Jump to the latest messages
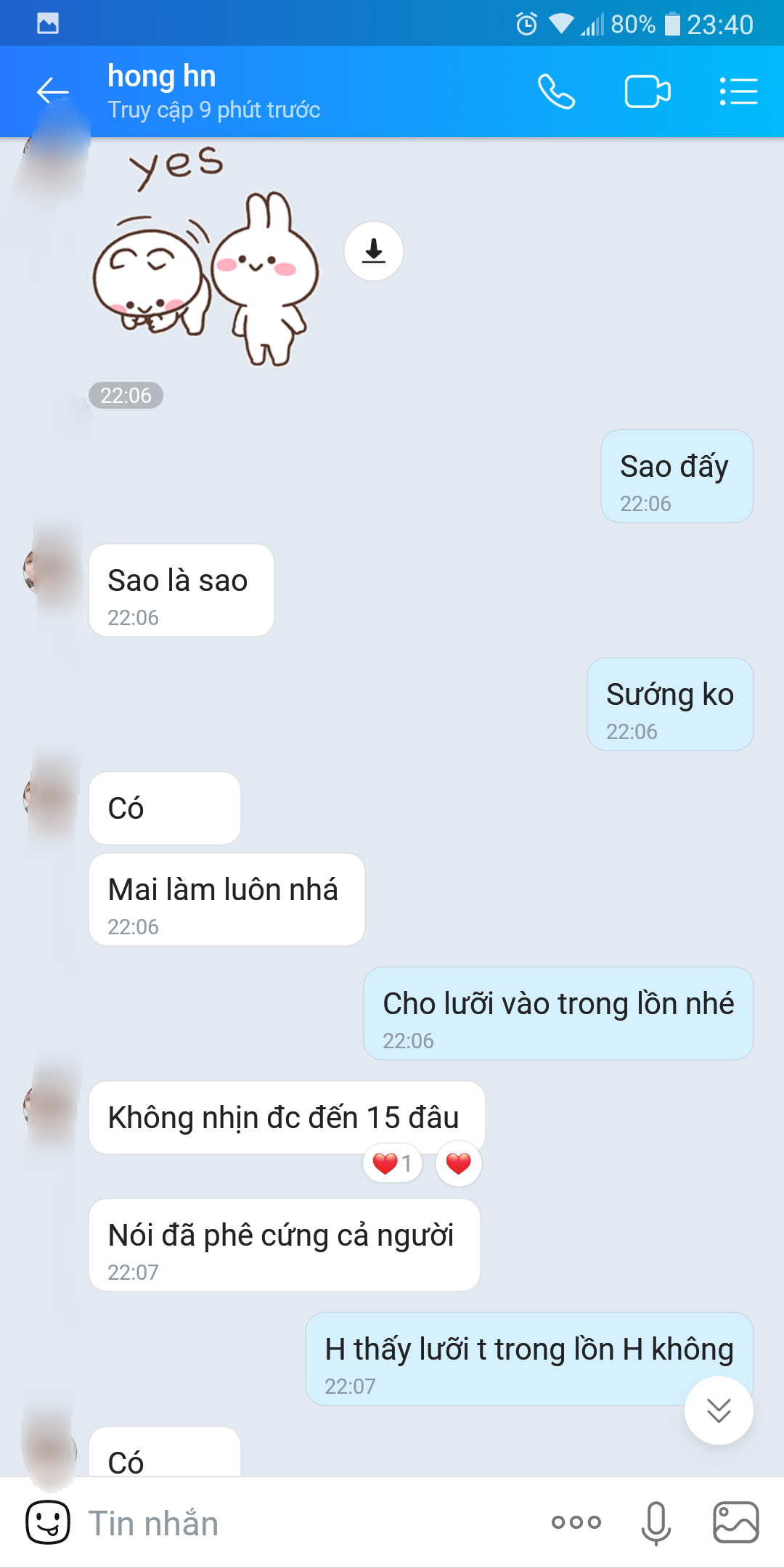Image resolution: width=784 pixels, height=1568 pixels. (x=719, y=1410)
